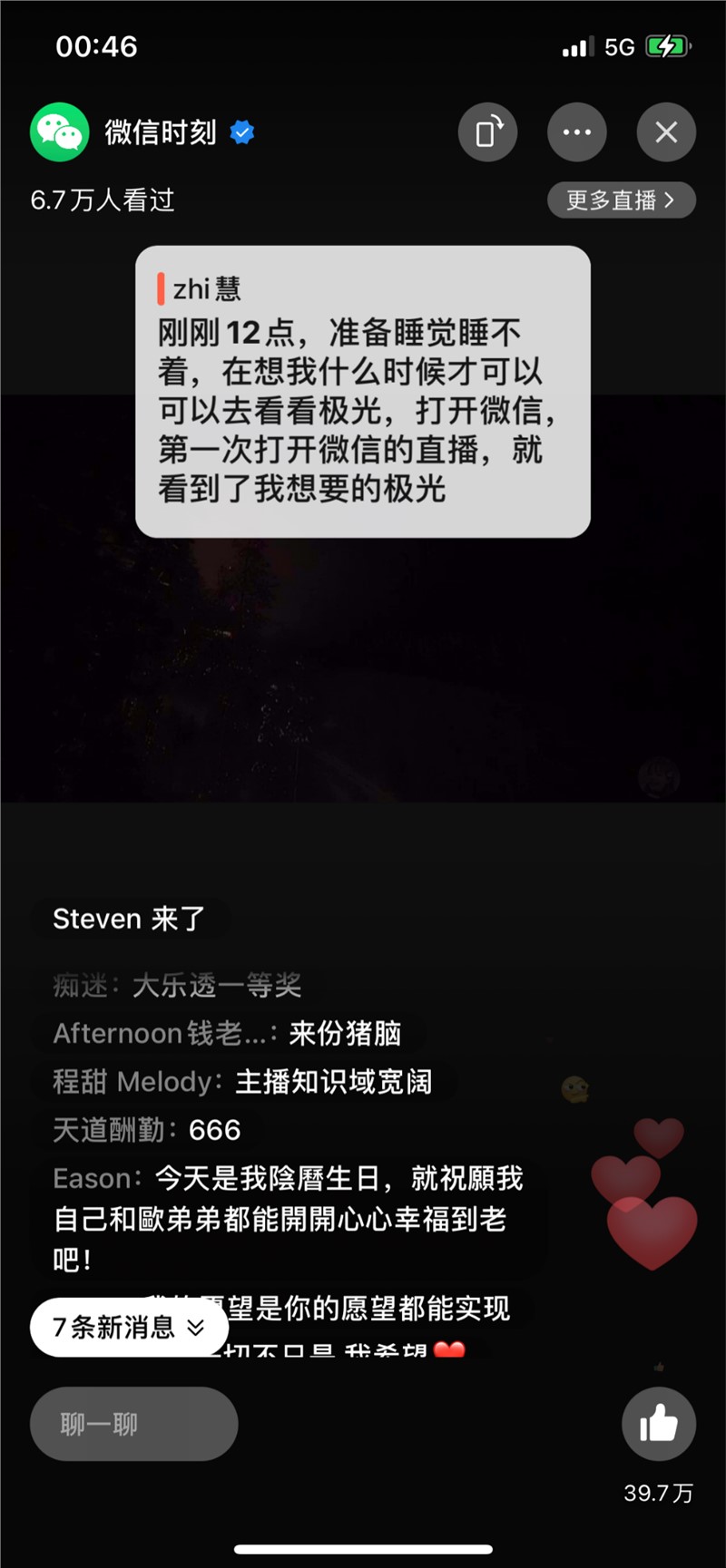Expand 更多直播 to see more livestreams
Image resolution: width=726 pixels, height=1568 pixels.
pos(622,200)
